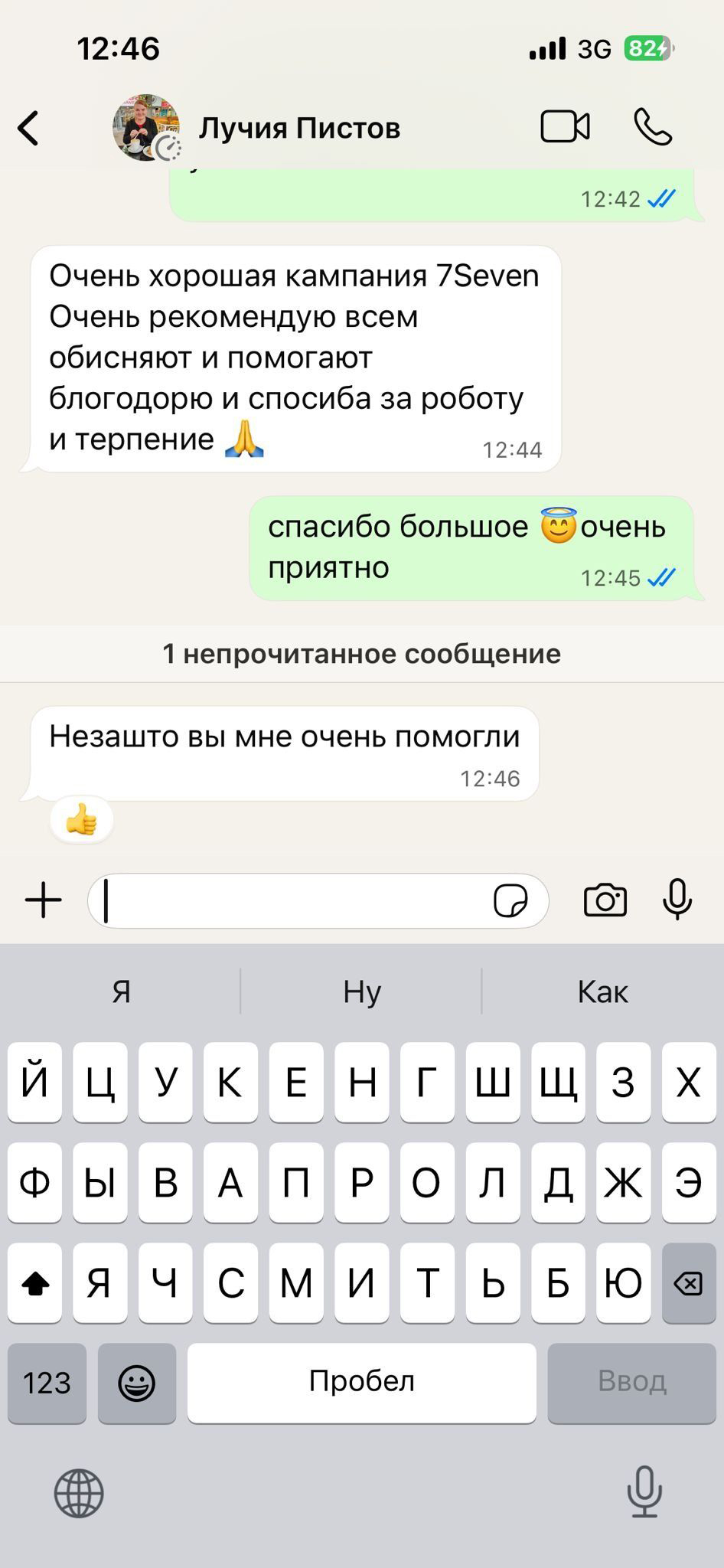The height and width of the screenshot is (1568, 724).
Task: Switch keyboard language with globe icon
Action: (x=79, y=1493)
